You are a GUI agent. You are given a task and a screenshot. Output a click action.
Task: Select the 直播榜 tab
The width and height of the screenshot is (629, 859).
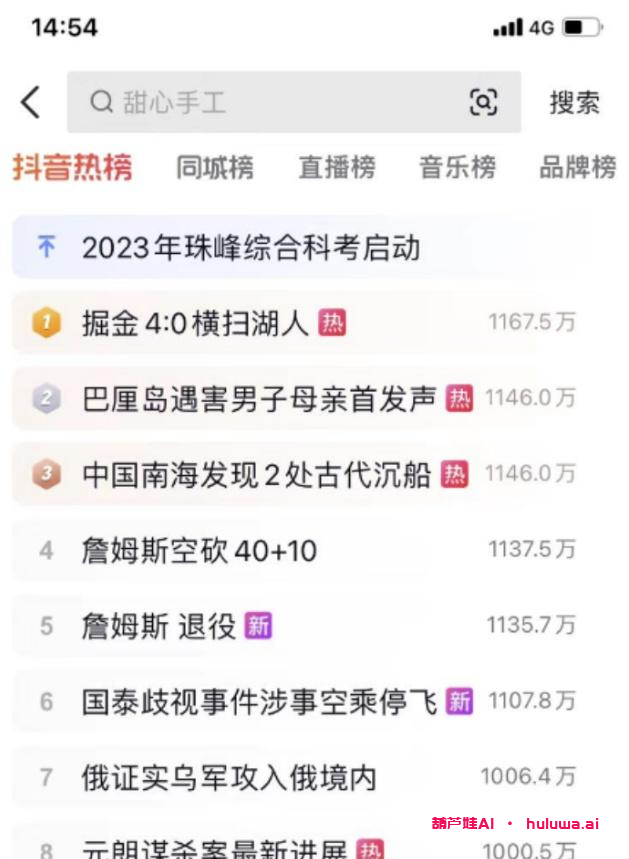click(x=337, y=168)
